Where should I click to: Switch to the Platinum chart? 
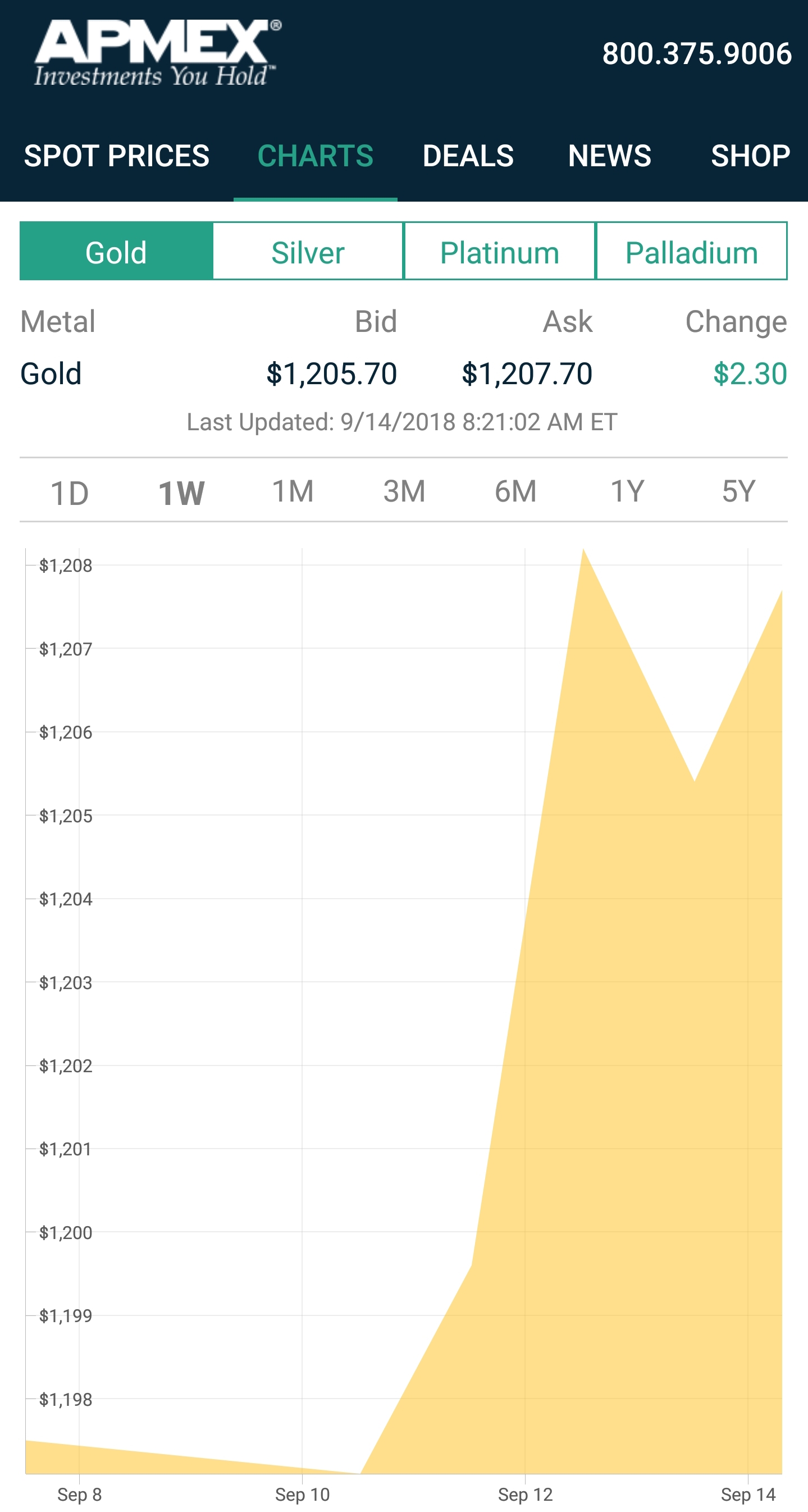(x=499, y=252)
